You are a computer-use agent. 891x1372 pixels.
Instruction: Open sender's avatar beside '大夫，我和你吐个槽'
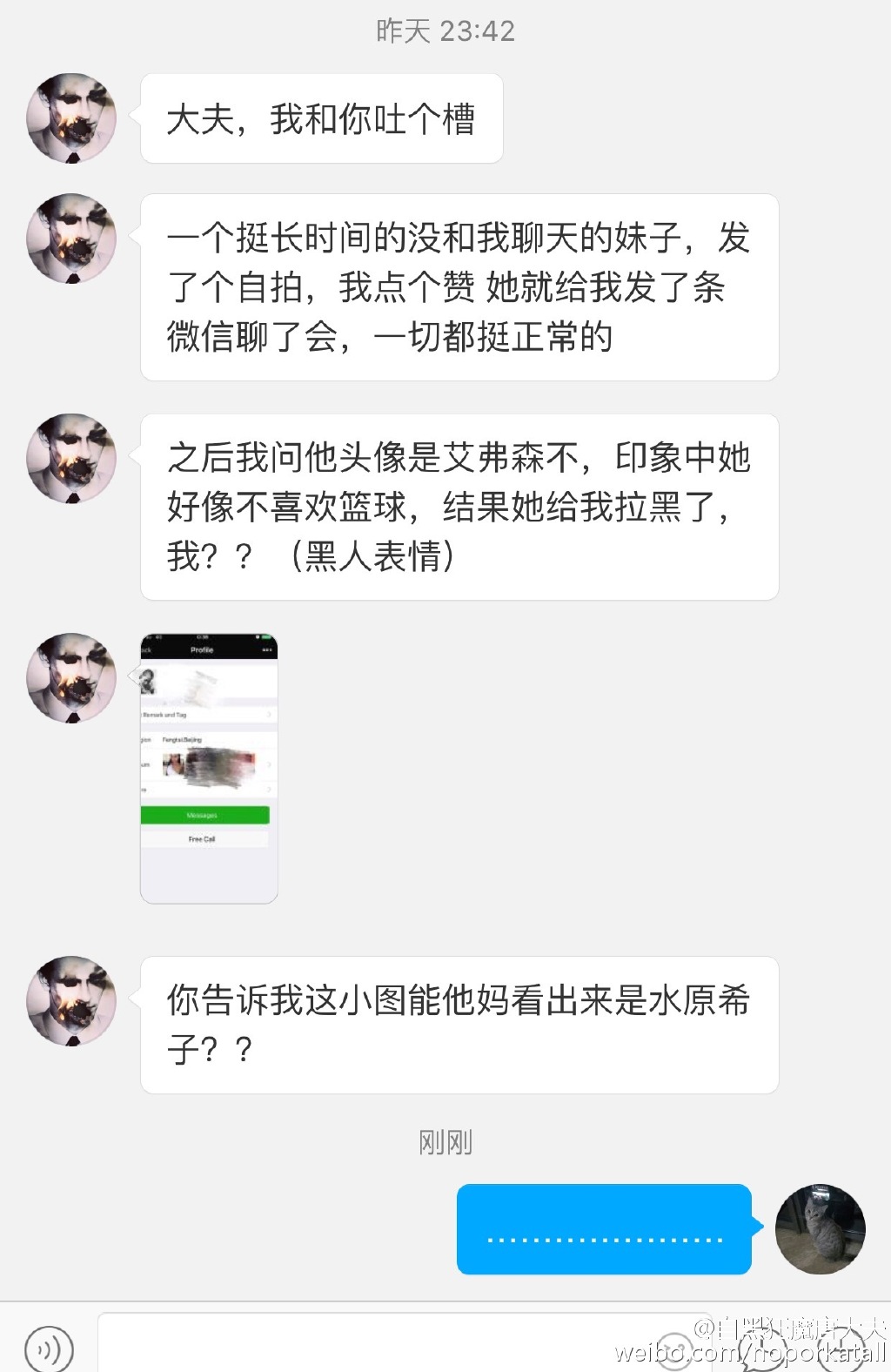pyautogui.click(x=72, y=118)
